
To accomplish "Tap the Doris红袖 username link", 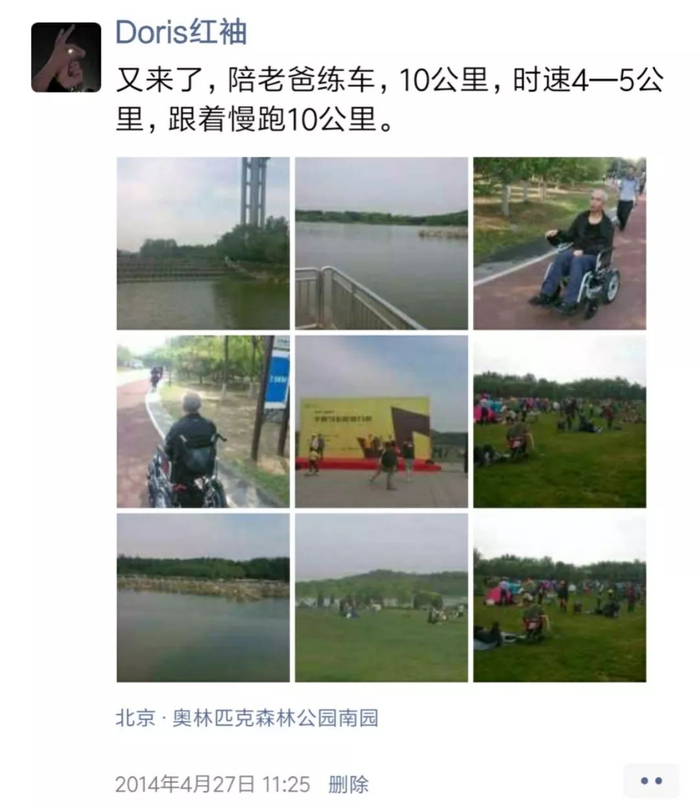I will point(181,32).
